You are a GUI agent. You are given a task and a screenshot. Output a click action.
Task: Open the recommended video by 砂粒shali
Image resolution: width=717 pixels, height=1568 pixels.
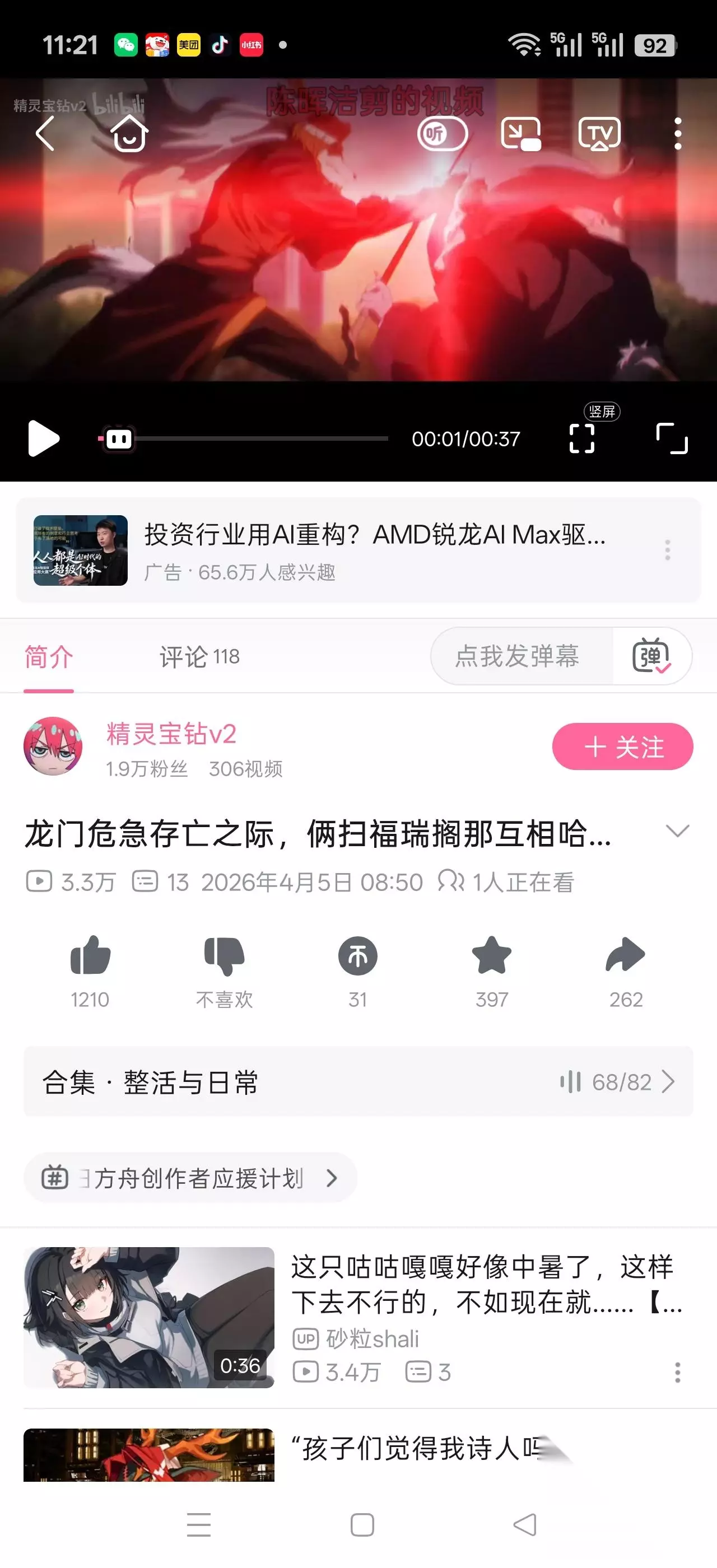click(x=358, y=1317)
